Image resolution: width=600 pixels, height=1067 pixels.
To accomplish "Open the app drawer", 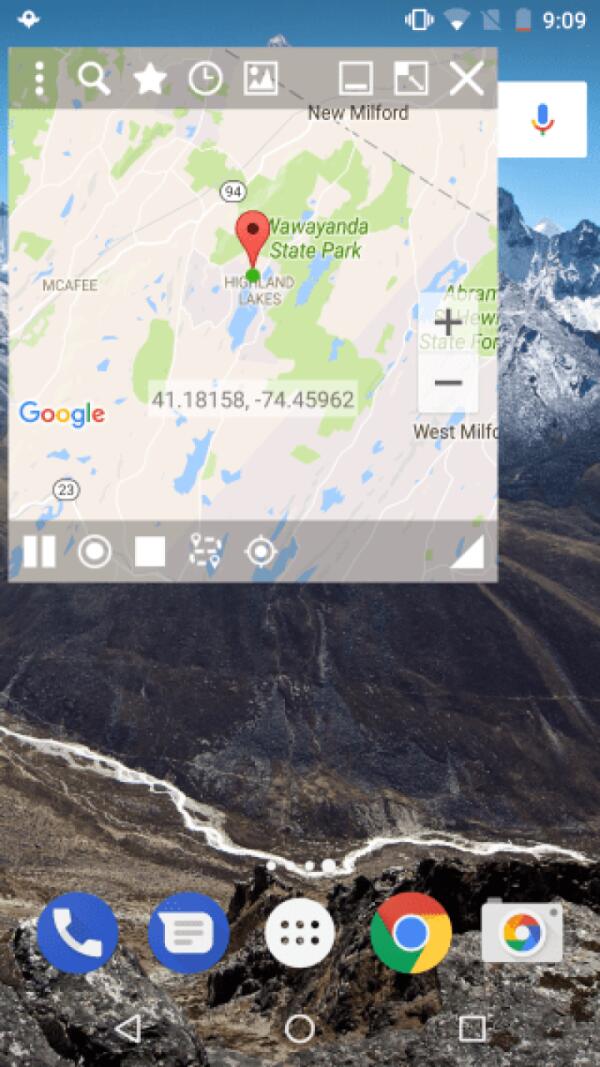I will pyautogui.click(x=300, y=933).
